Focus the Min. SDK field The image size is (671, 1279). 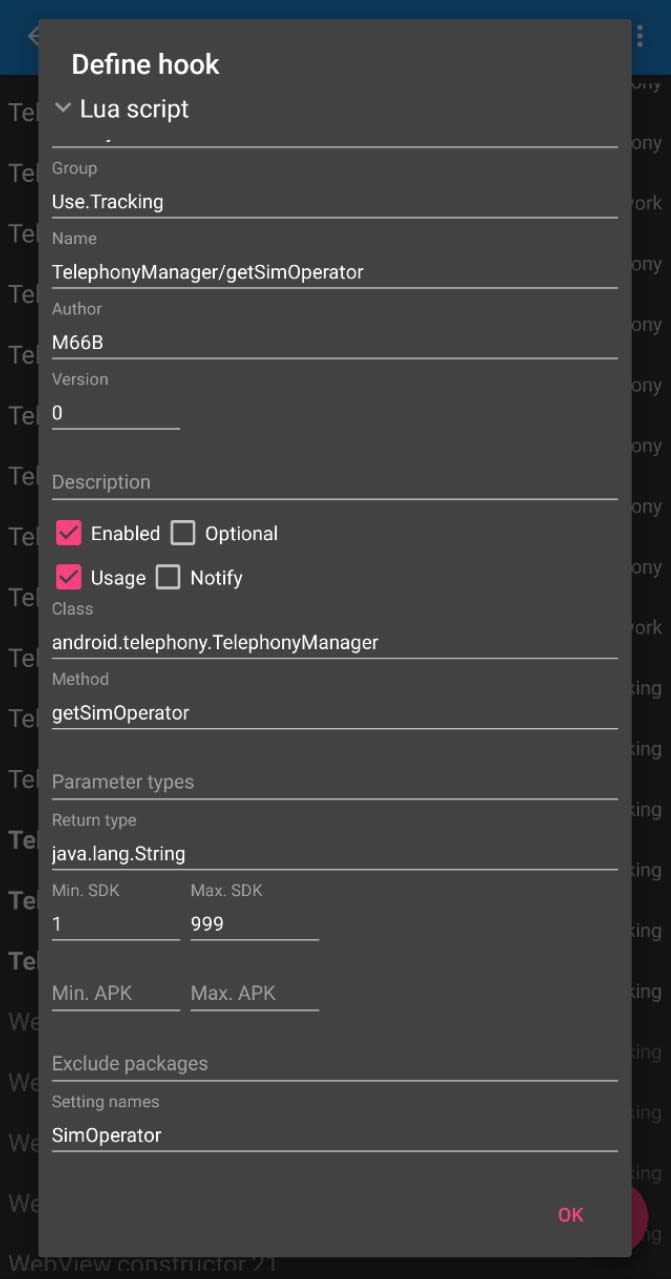tap(116, 924)
